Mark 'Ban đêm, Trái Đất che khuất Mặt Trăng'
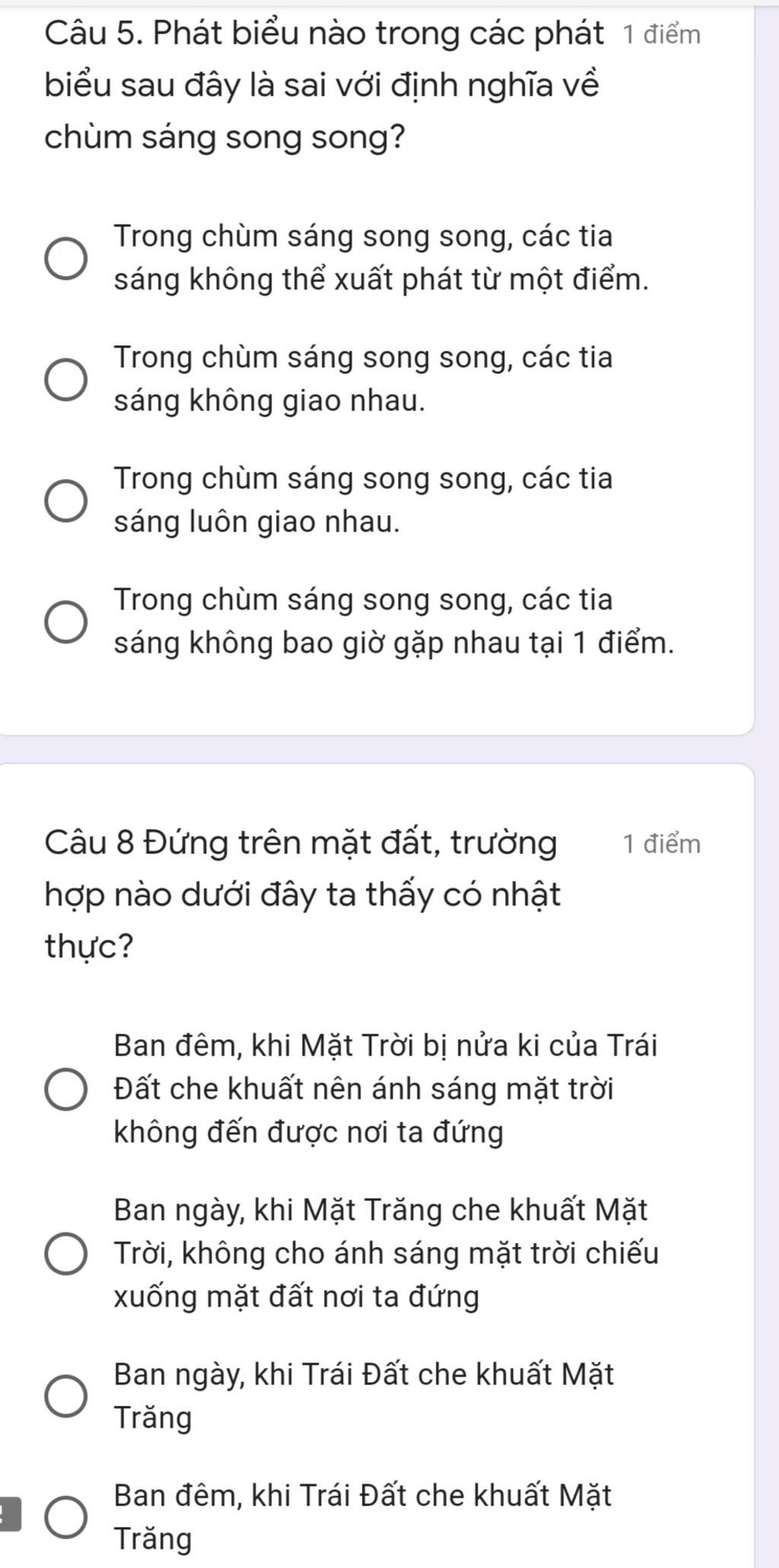 tap(66, 1518)
